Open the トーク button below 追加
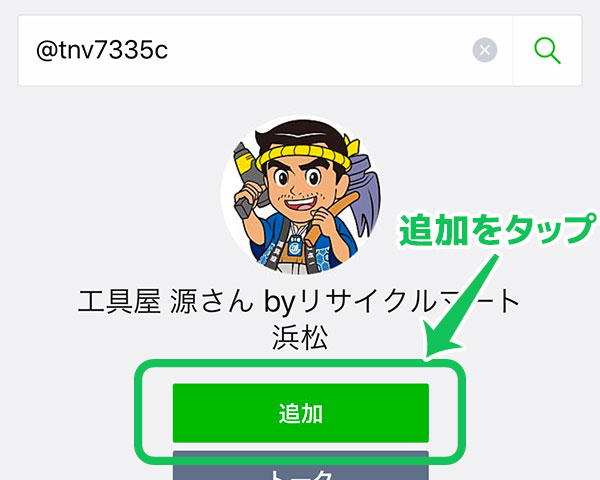600x480 pixels. tap(300, 466)
